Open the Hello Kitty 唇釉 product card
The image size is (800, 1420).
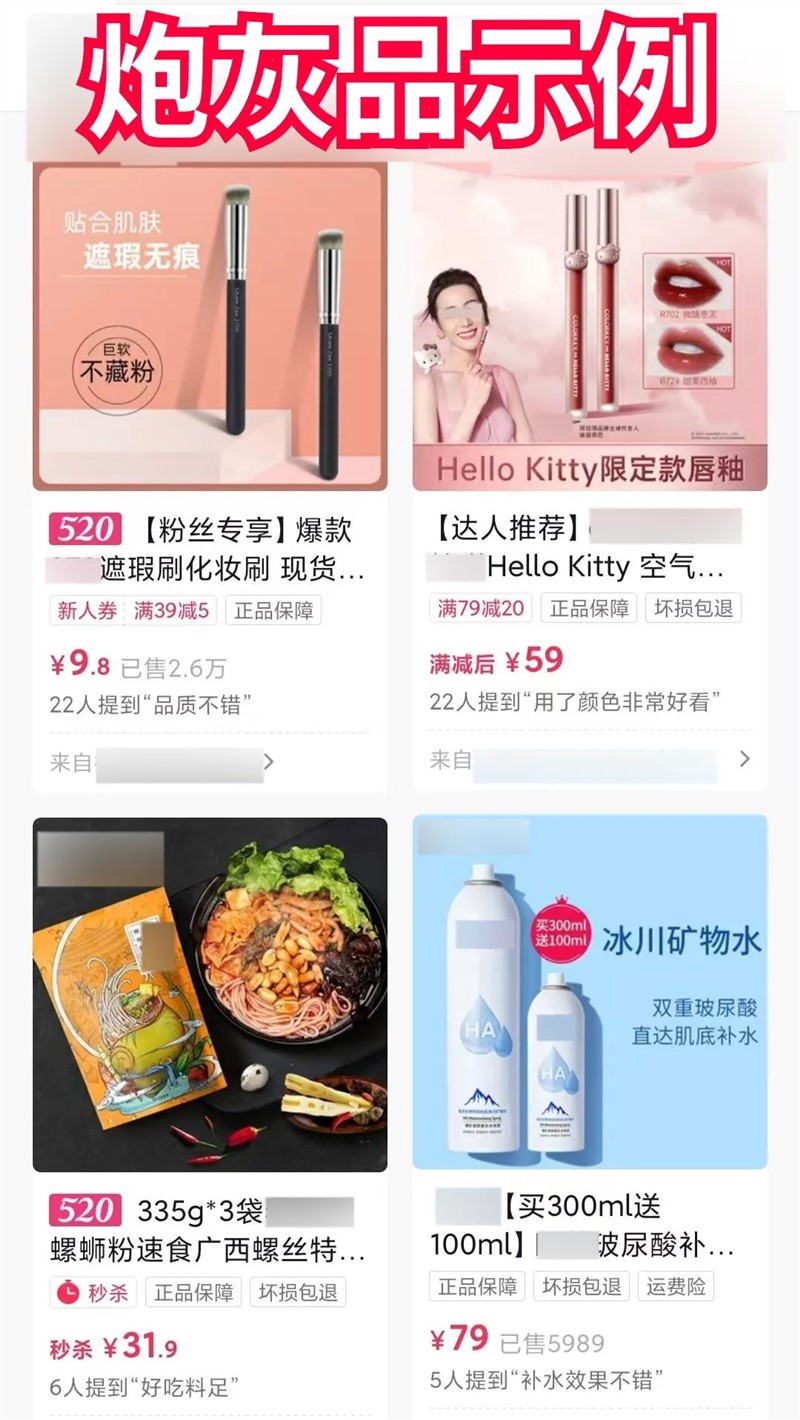pyautogui.click(x=590, y=477)
